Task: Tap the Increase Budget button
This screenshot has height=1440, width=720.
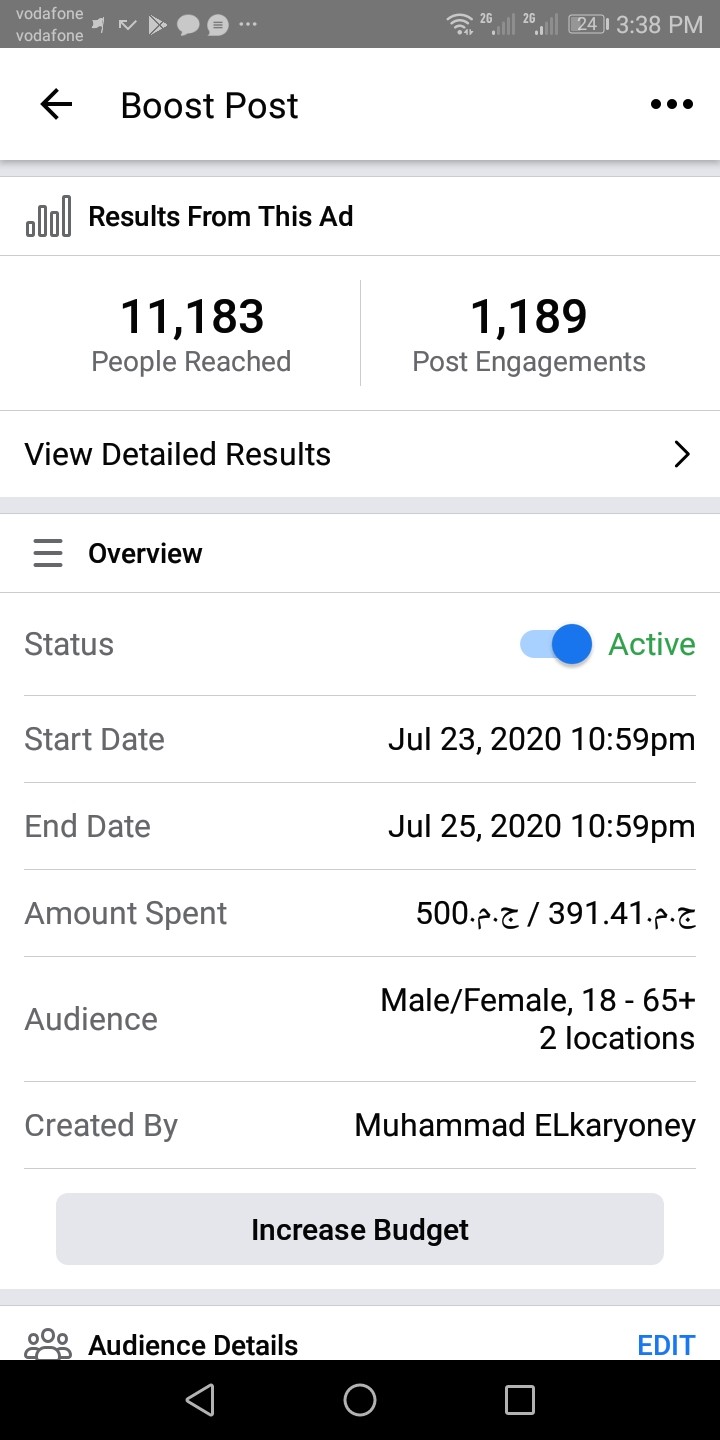Action: [x=360, y=1229]
